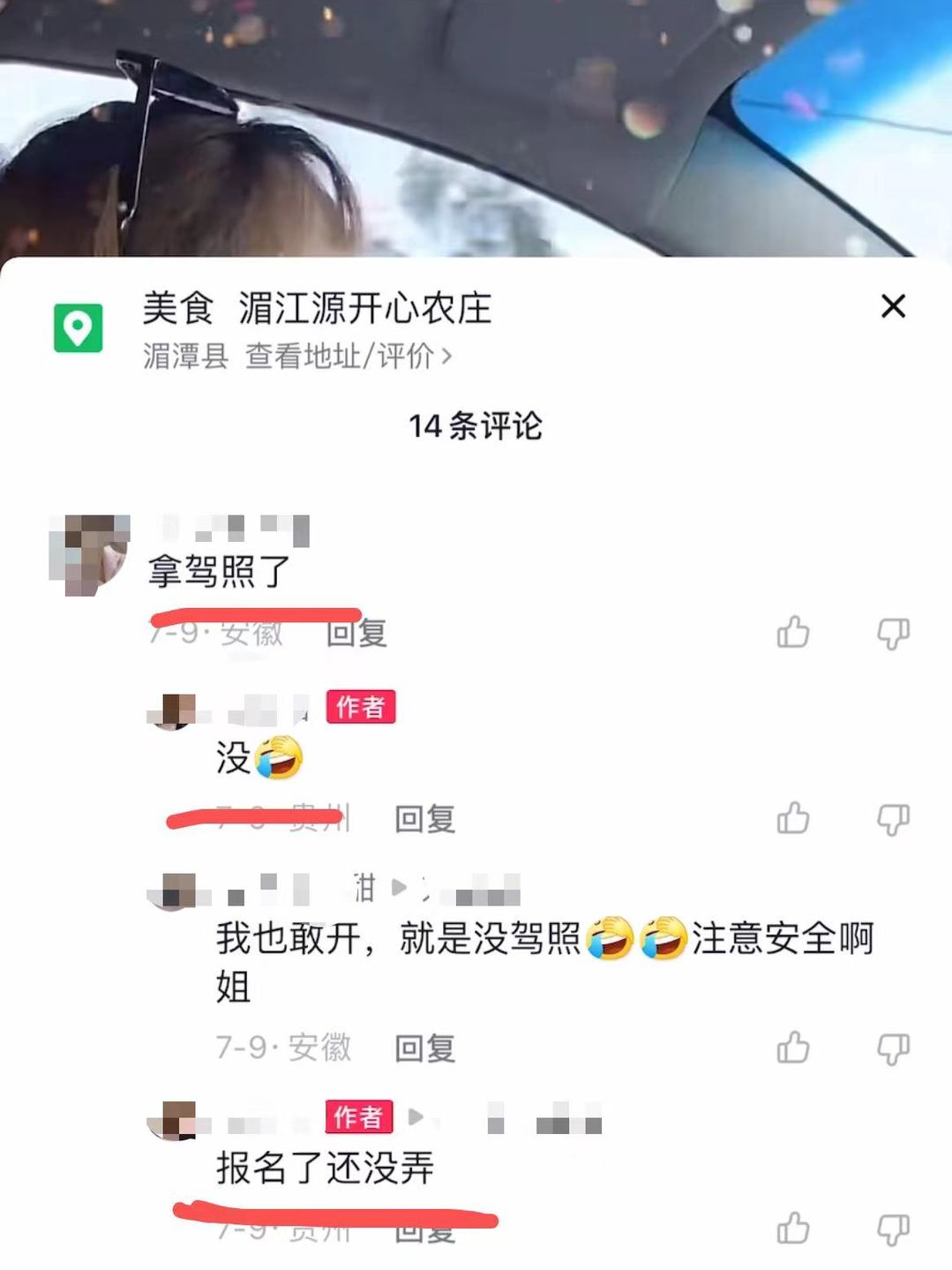This screenshot has height=1270, width=952.
Task: Tap the green location pin icon
Action: point(79,328)
